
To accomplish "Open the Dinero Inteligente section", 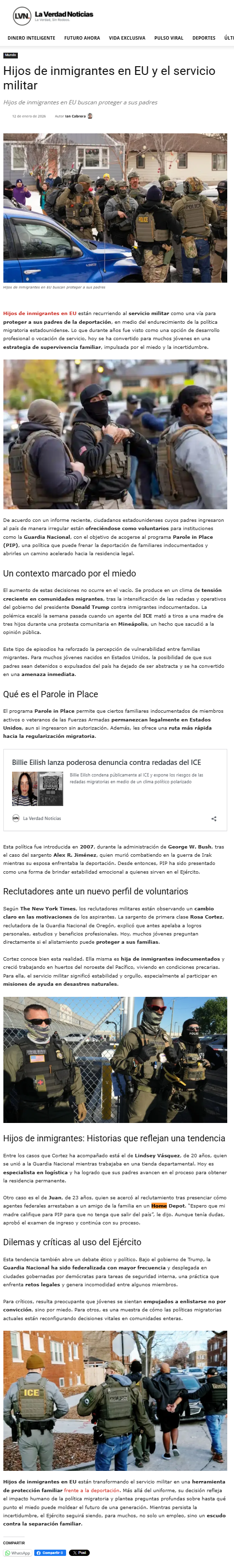I will (x=31, y=38).
